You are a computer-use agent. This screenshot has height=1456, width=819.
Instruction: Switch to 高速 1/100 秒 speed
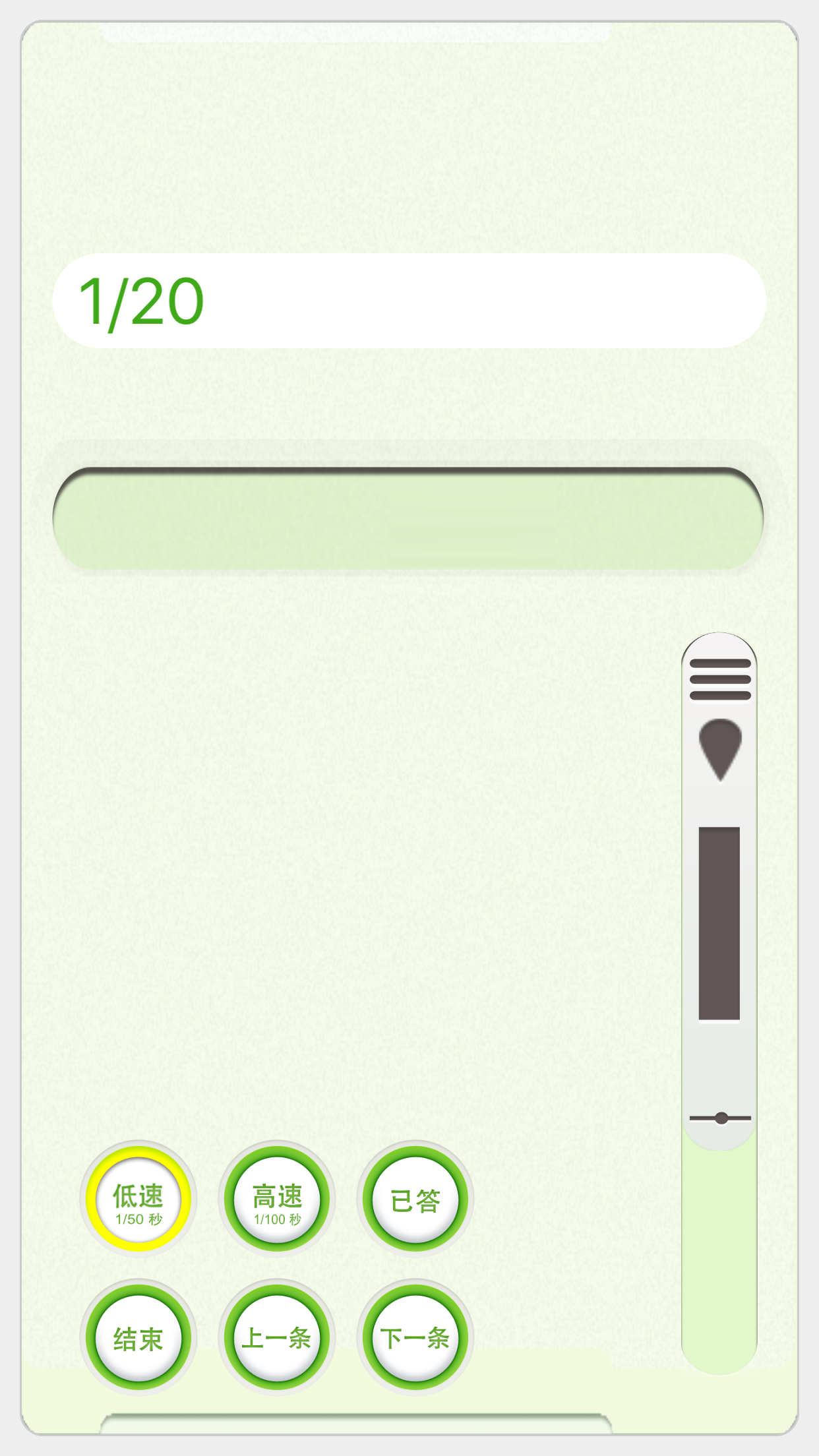point(277,1199)
